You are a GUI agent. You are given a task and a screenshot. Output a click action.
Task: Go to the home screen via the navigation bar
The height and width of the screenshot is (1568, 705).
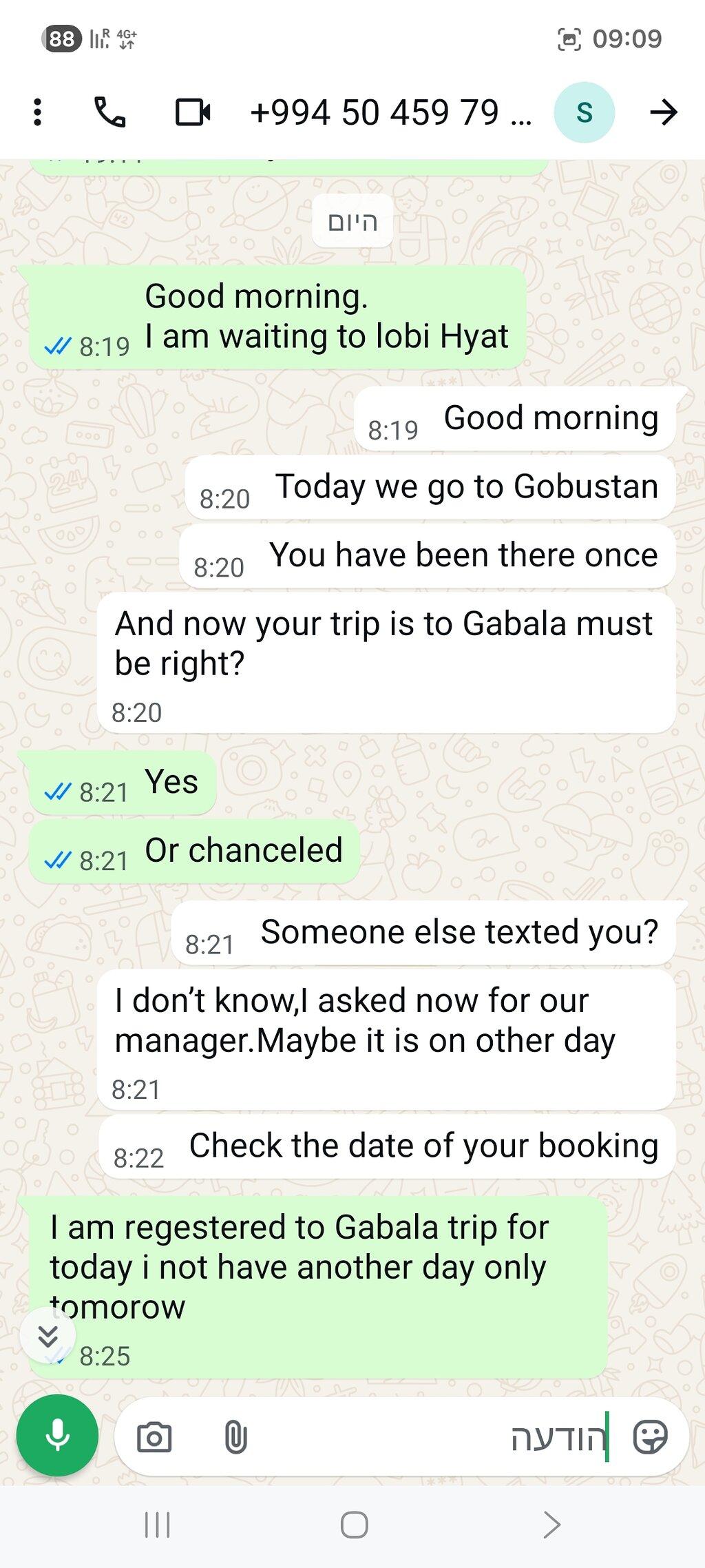pos(354,1525)
